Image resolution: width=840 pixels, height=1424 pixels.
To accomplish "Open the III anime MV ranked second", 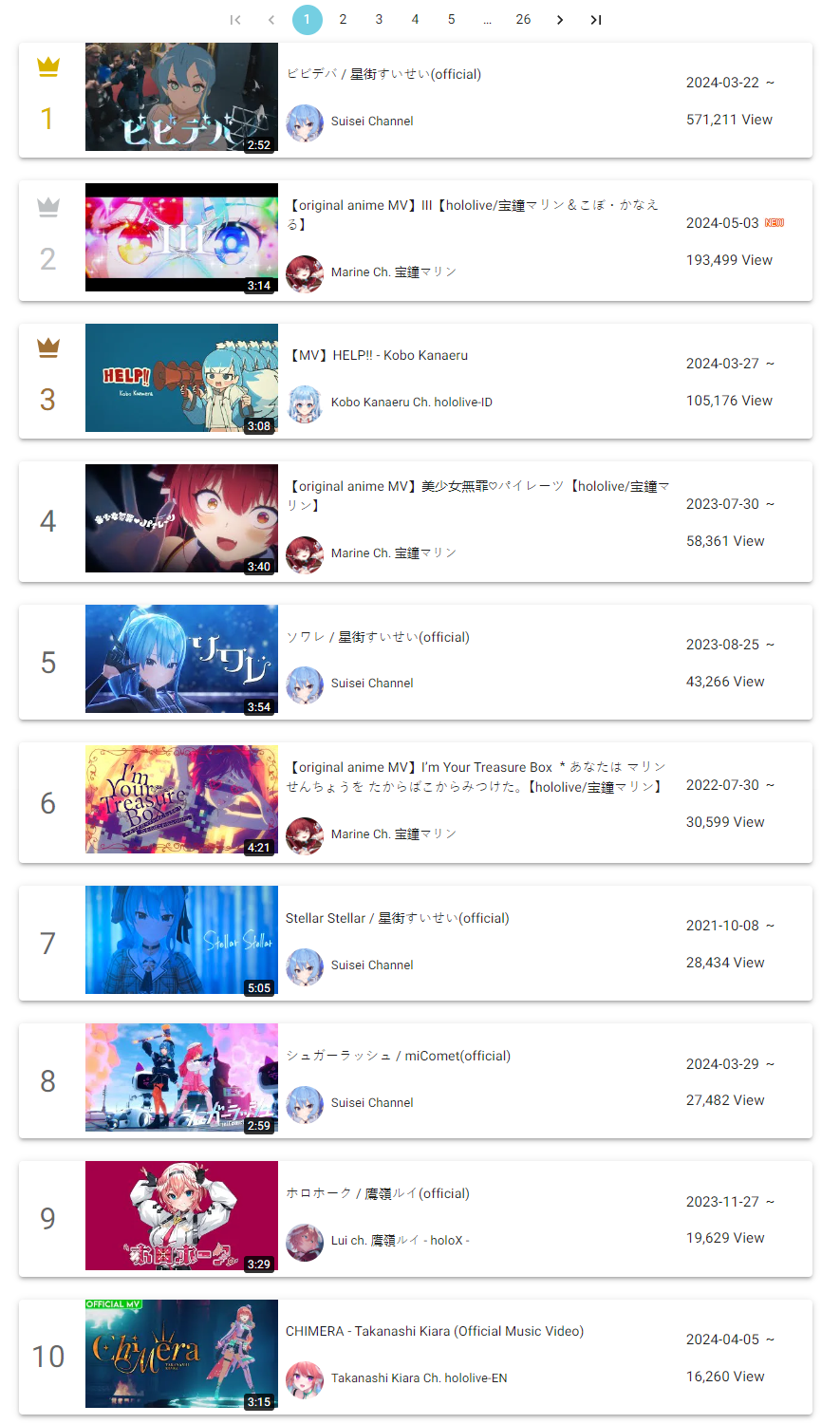I will (472, 215).
